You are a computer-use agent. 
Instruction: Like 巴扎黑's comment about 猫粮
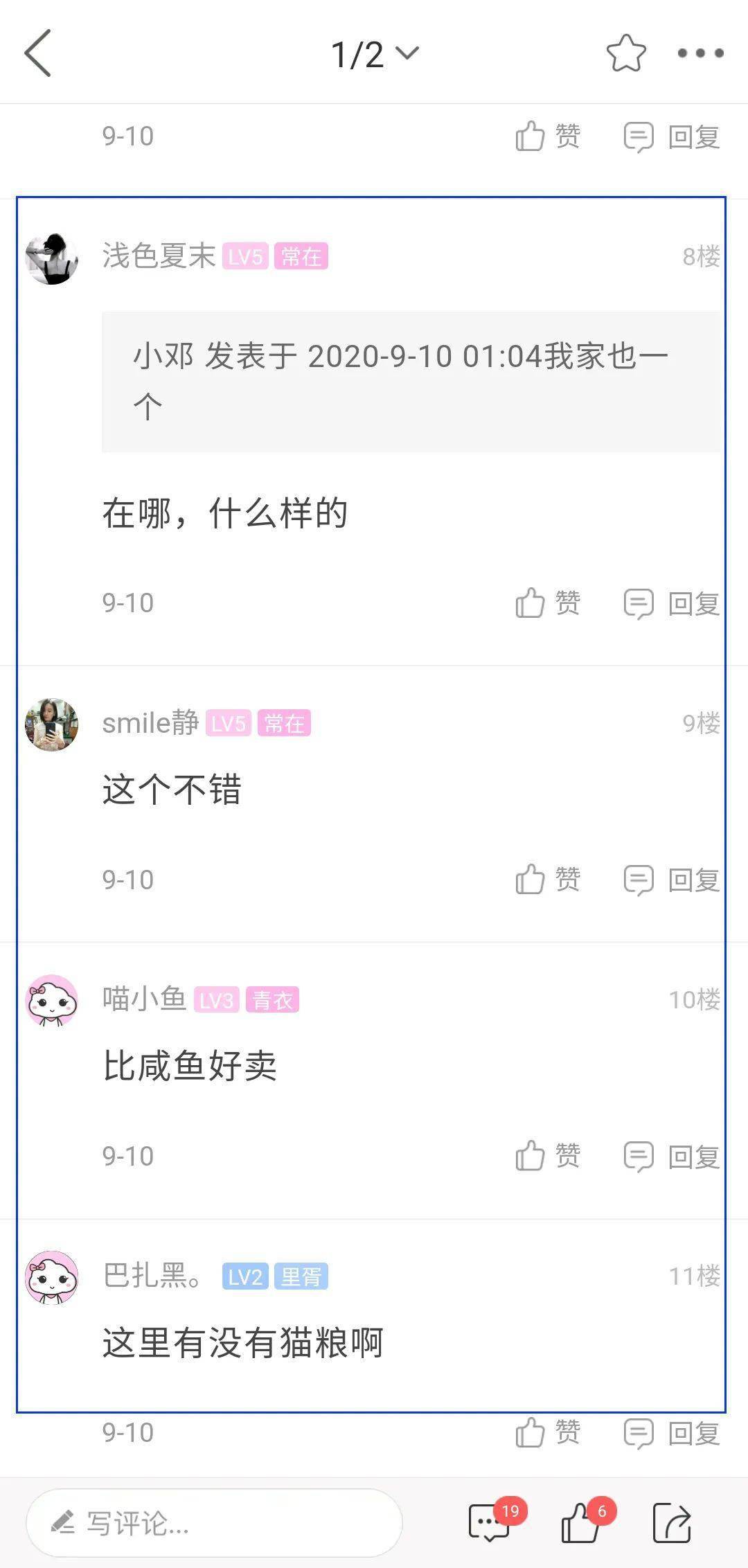pyautogui.click(x=547, y=1432)
